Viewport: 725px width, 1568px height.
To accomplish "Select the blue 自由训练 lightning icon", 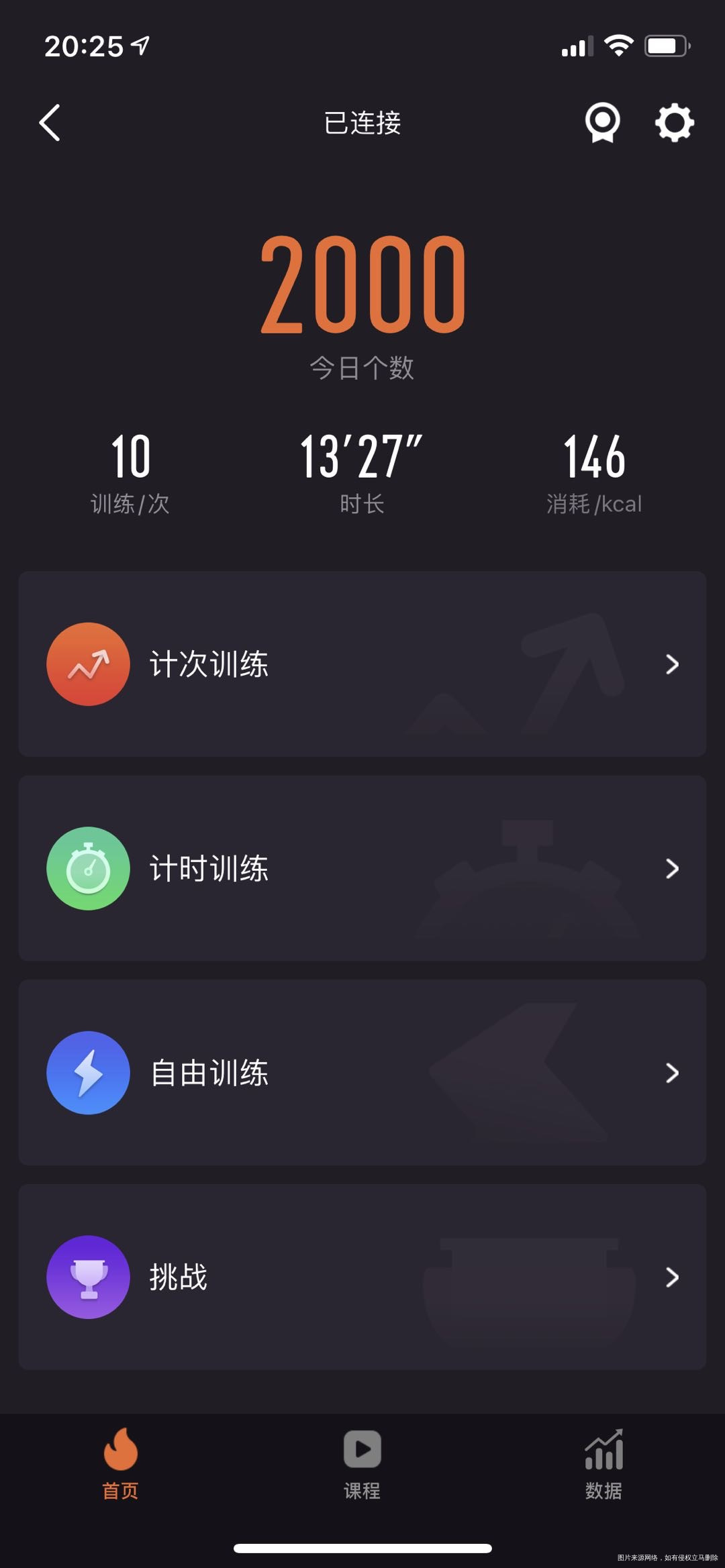I will (87, 1072).
